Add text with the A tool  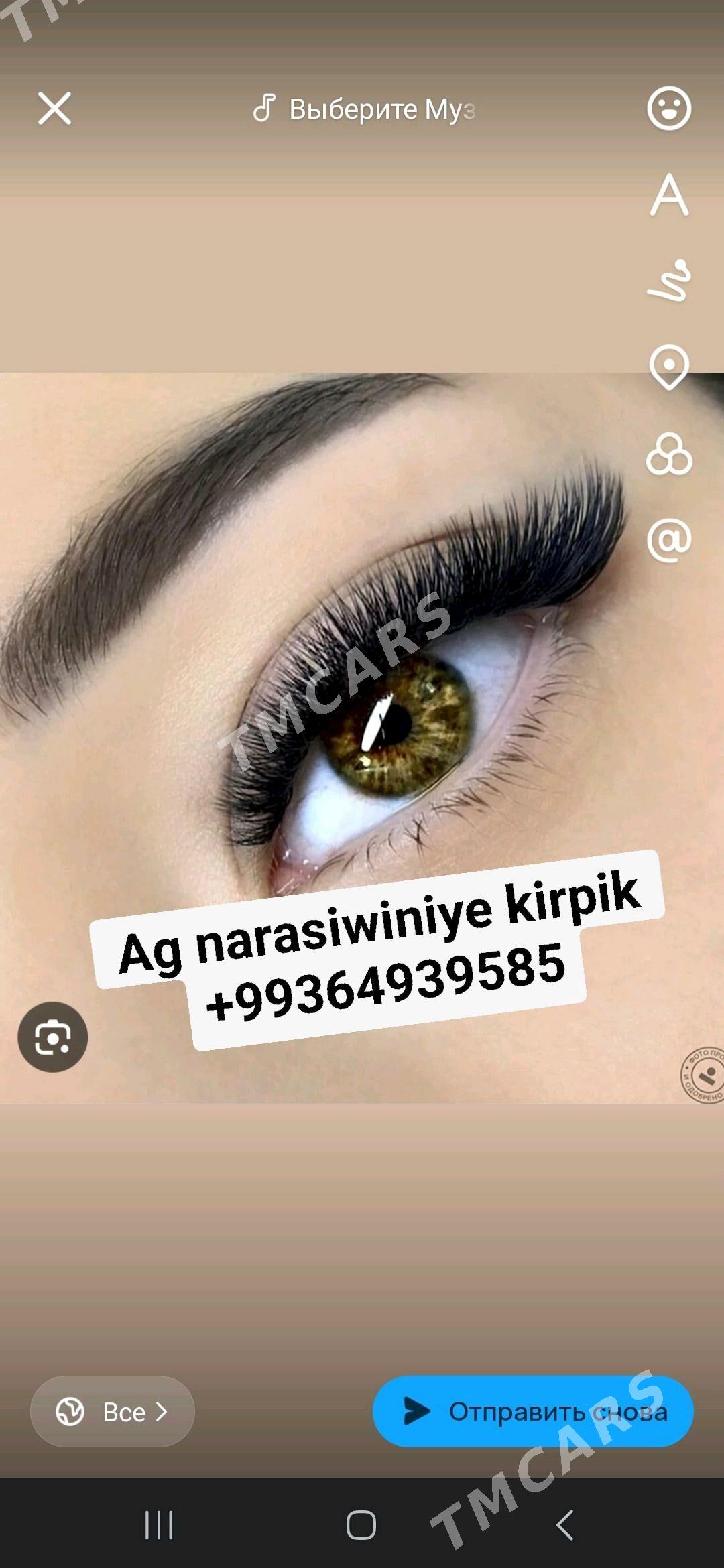click(x=669, y=195)
